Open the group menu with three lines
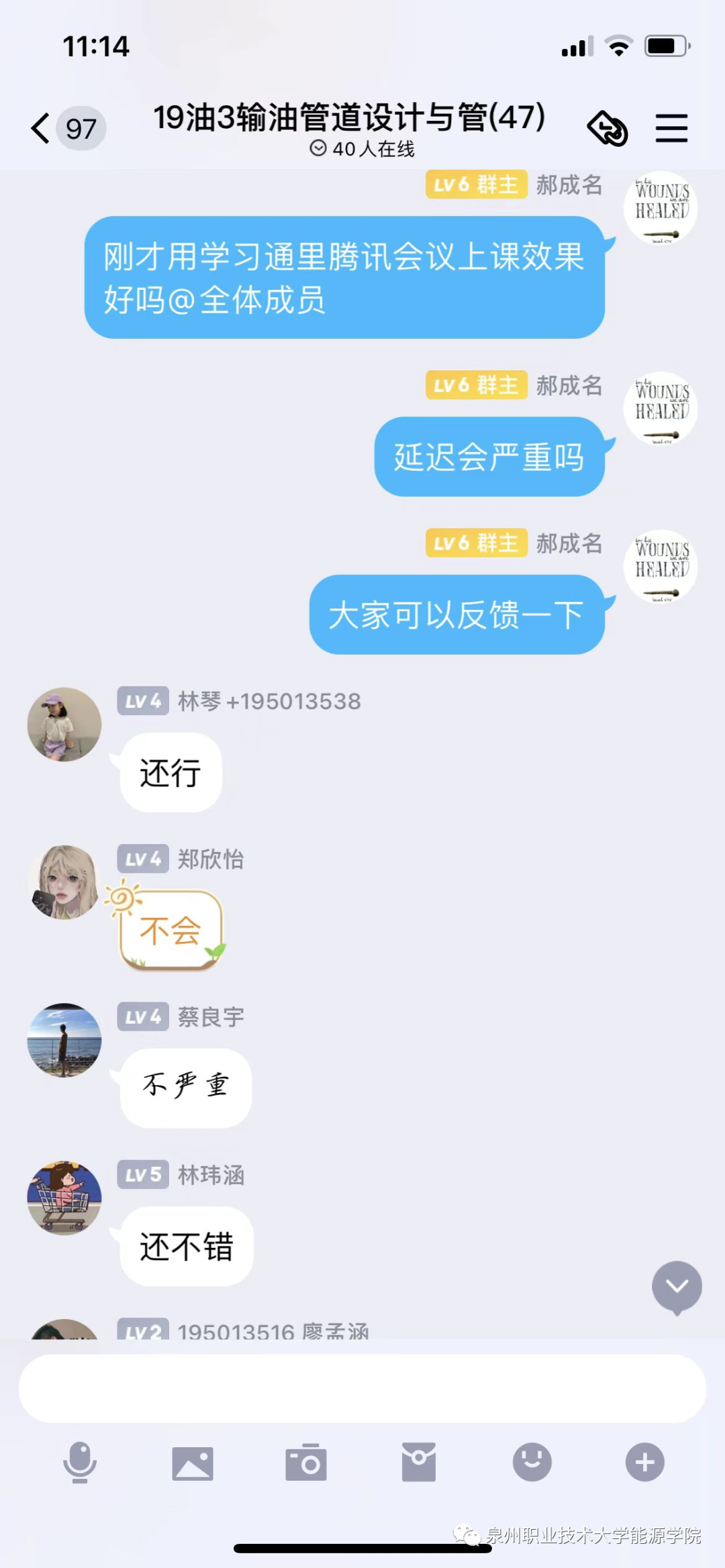This screenshot has height=1568, width=725. click(671, 127)
